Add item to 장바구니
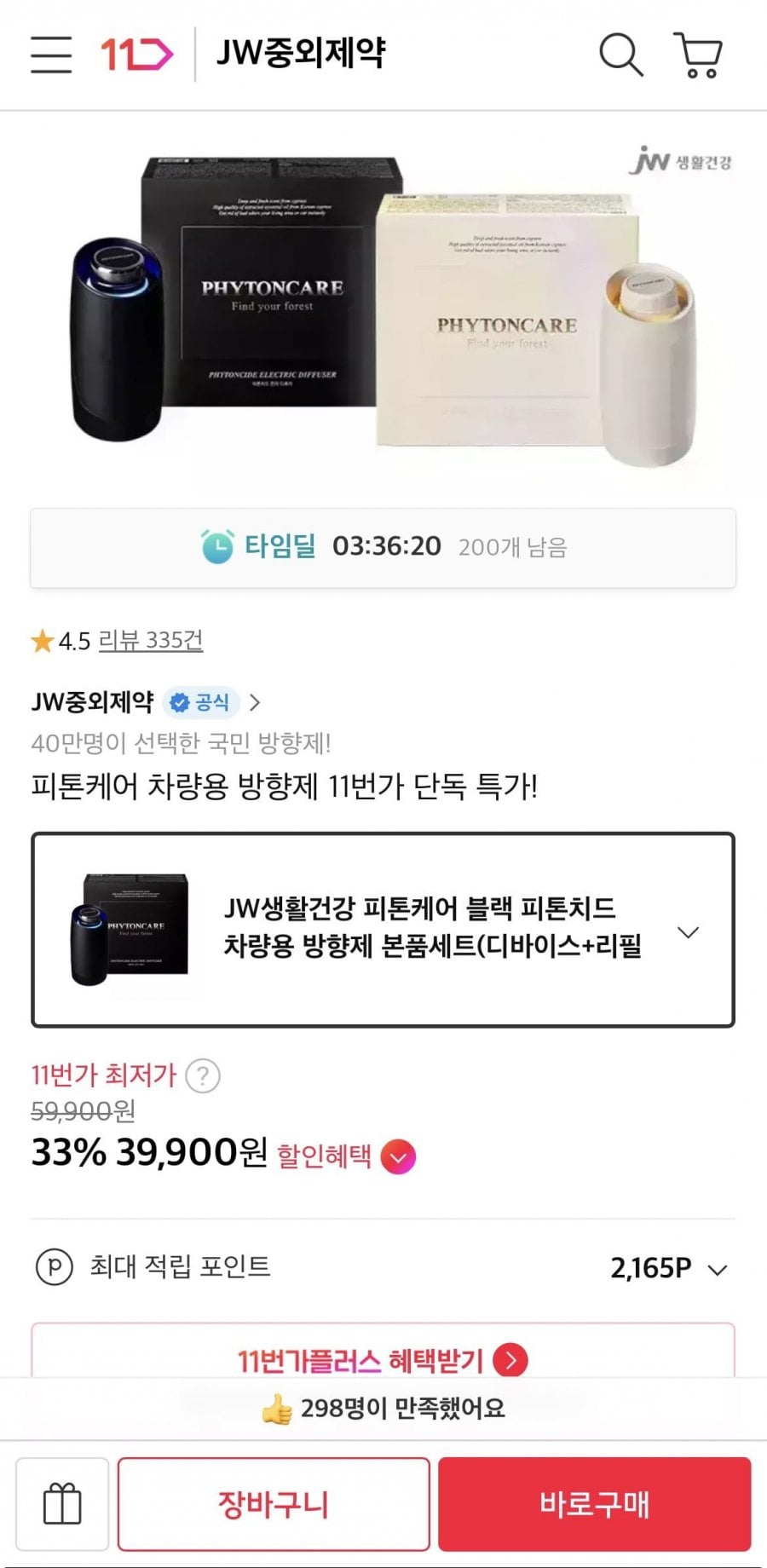767x1568 pixels. [x=274, y=1504]
